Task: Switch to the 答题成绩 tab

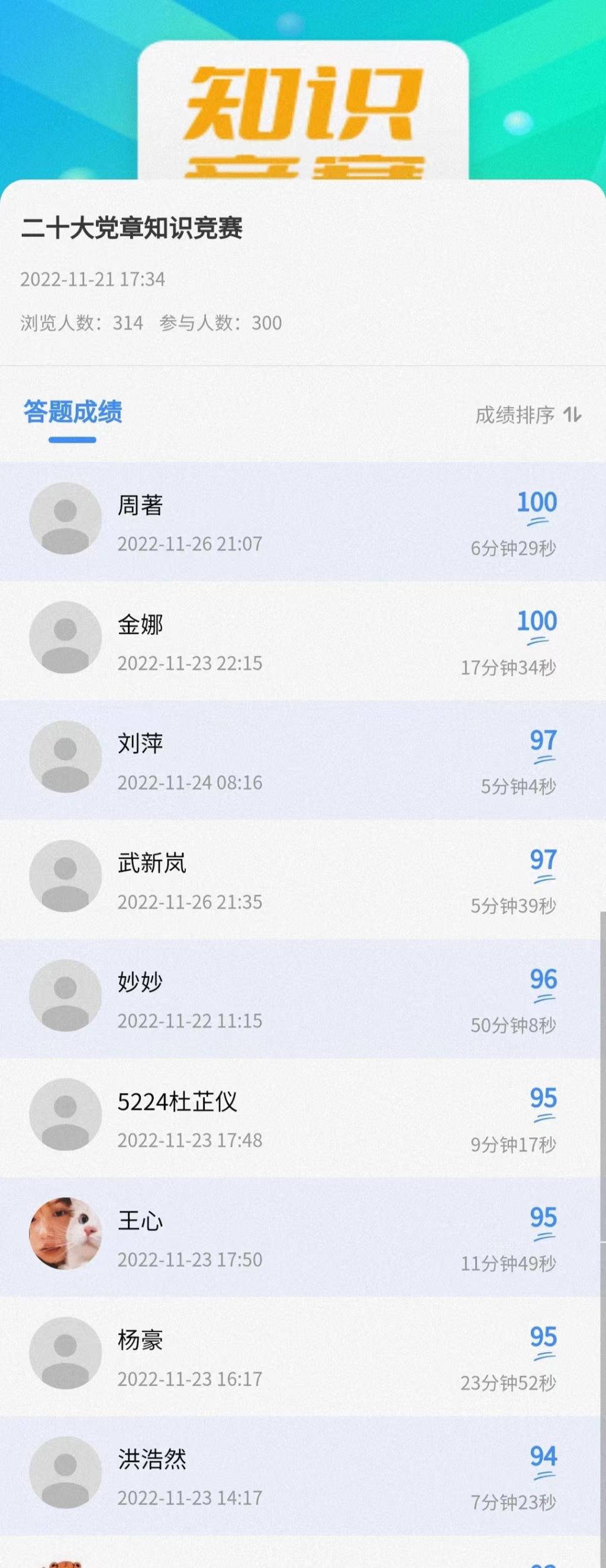Action: [x=72, y=413]
